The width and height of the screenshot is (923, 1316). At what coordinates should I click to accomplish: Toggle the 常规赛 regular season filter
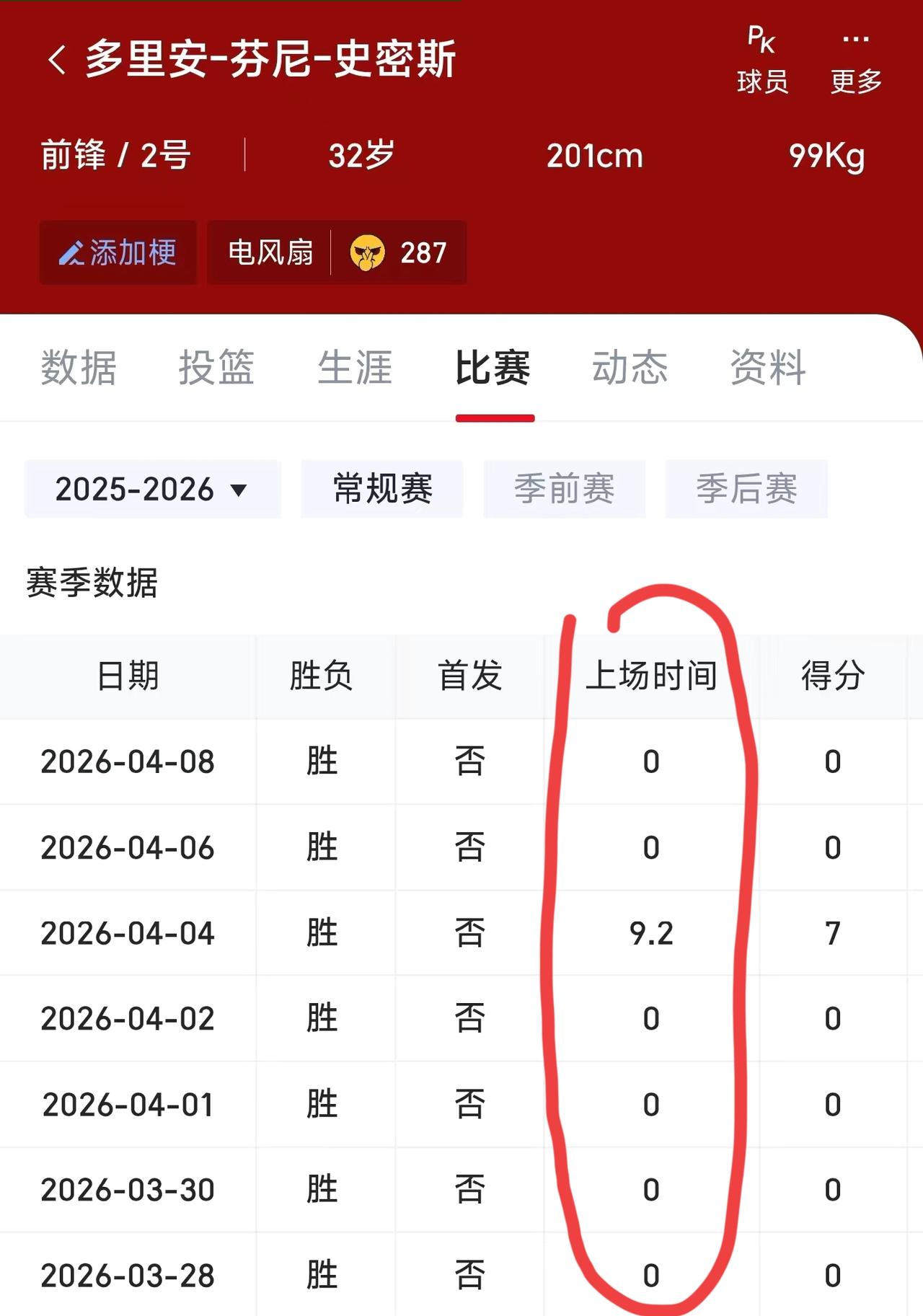[381, 489]
